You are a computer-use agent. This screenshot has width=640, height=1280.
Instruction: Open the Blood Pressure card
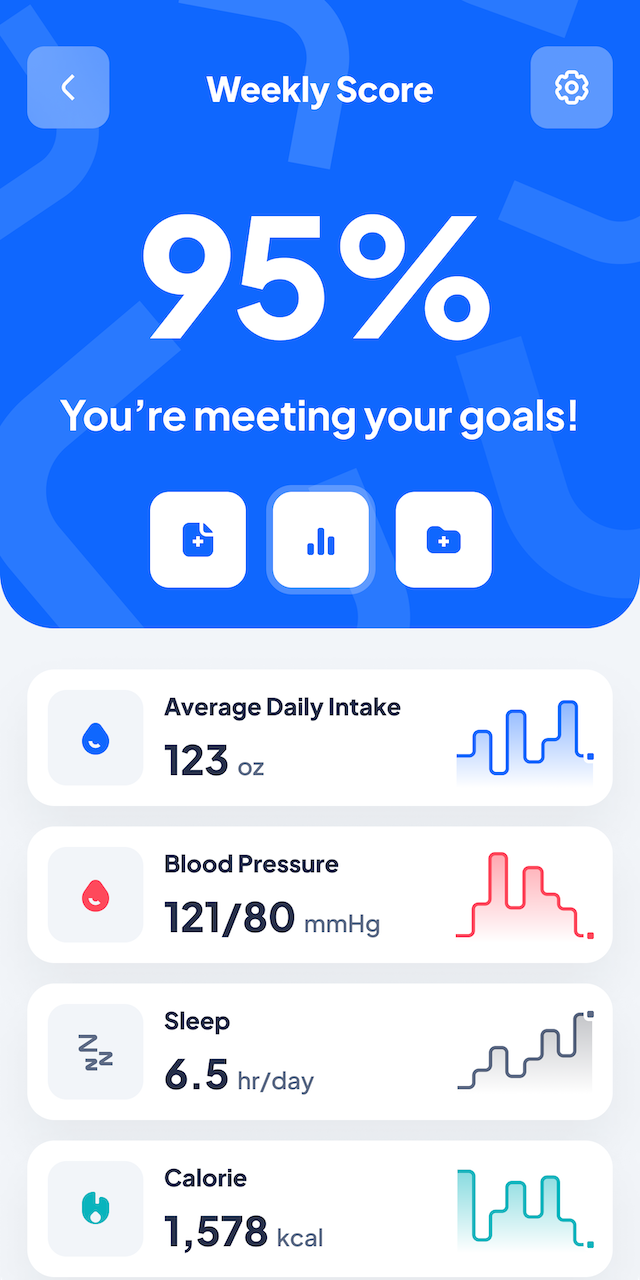(320, 895)
